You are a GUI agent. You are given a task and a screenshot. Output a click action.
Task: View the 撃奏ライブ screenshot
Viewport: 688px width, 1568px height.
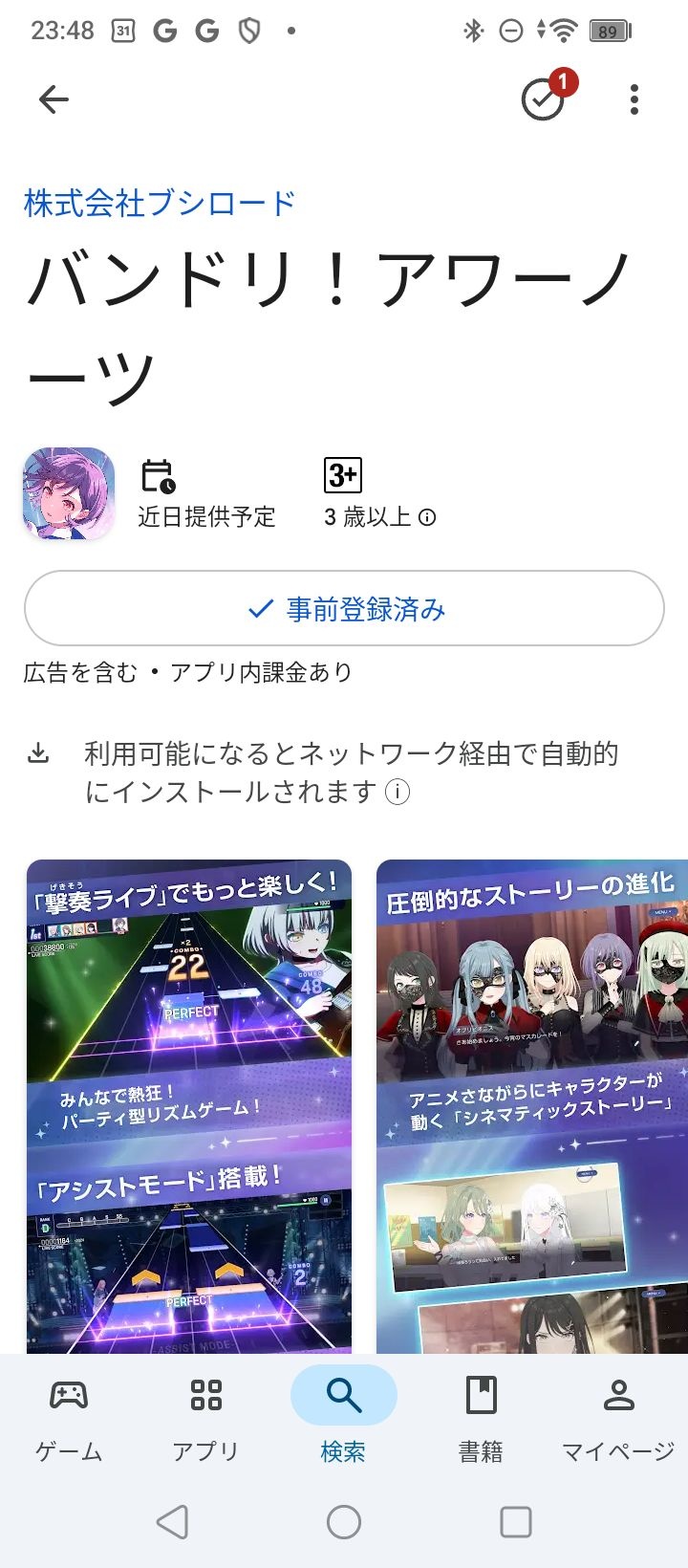[189, 1106]
